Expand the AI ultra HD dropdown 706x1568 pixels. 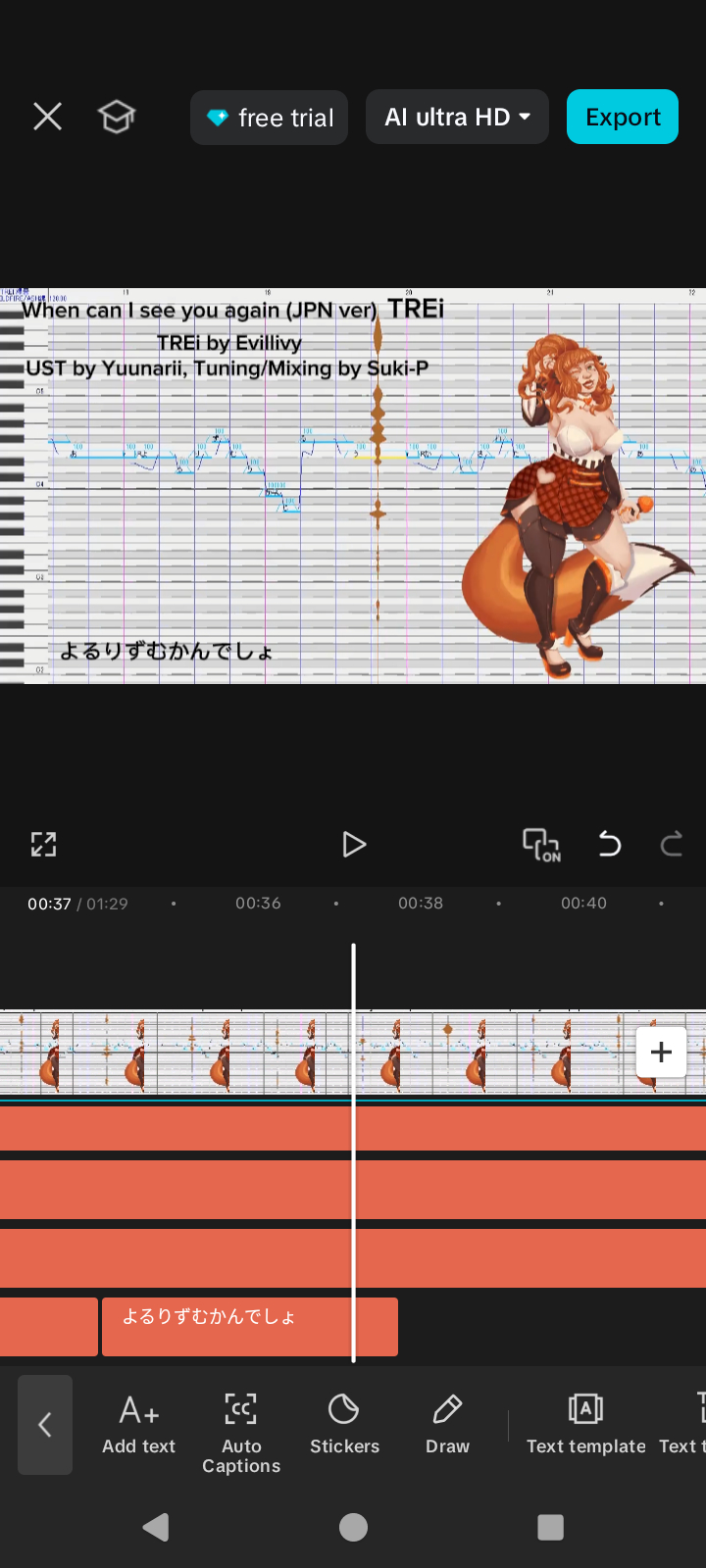457,118
